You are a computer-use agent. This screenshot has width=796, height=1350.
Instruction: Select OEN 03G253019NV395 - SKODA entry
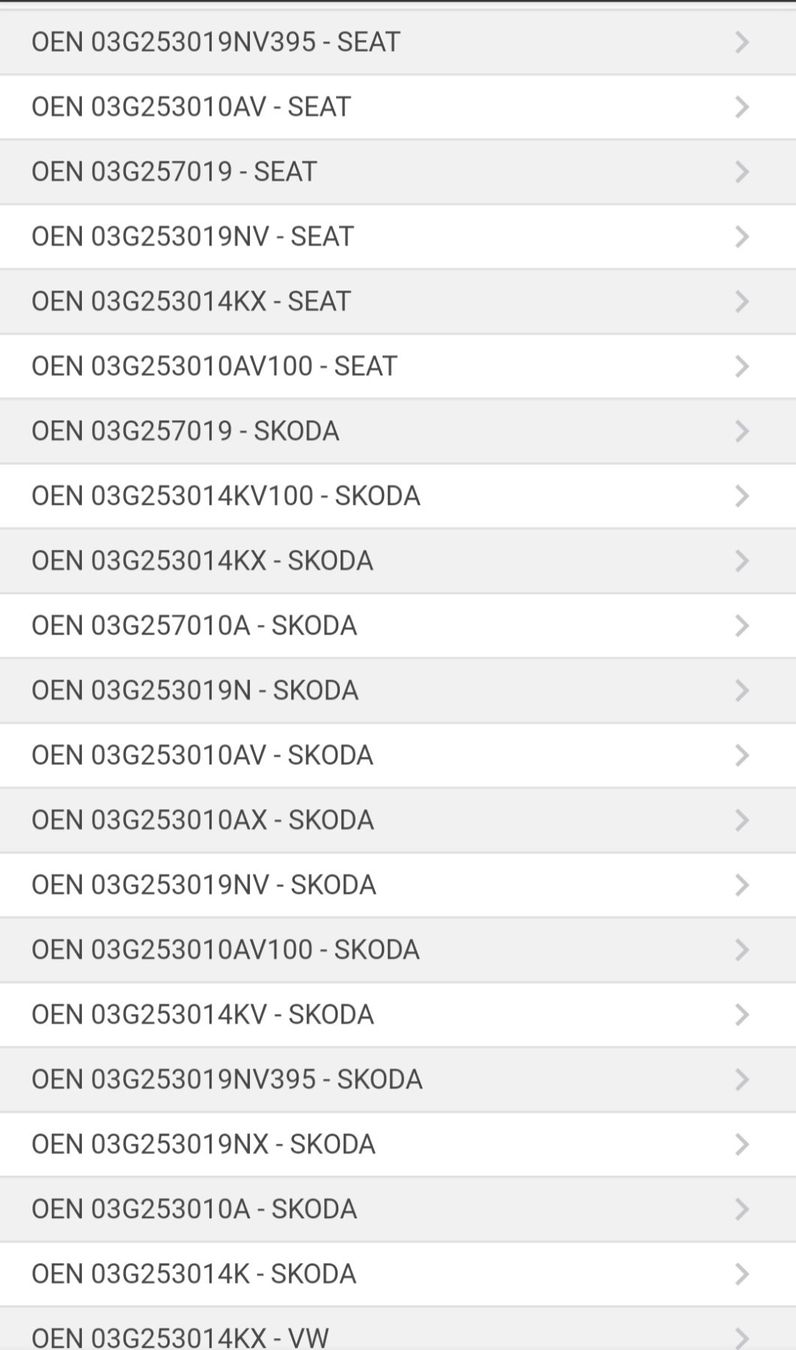pos(398,1079)
